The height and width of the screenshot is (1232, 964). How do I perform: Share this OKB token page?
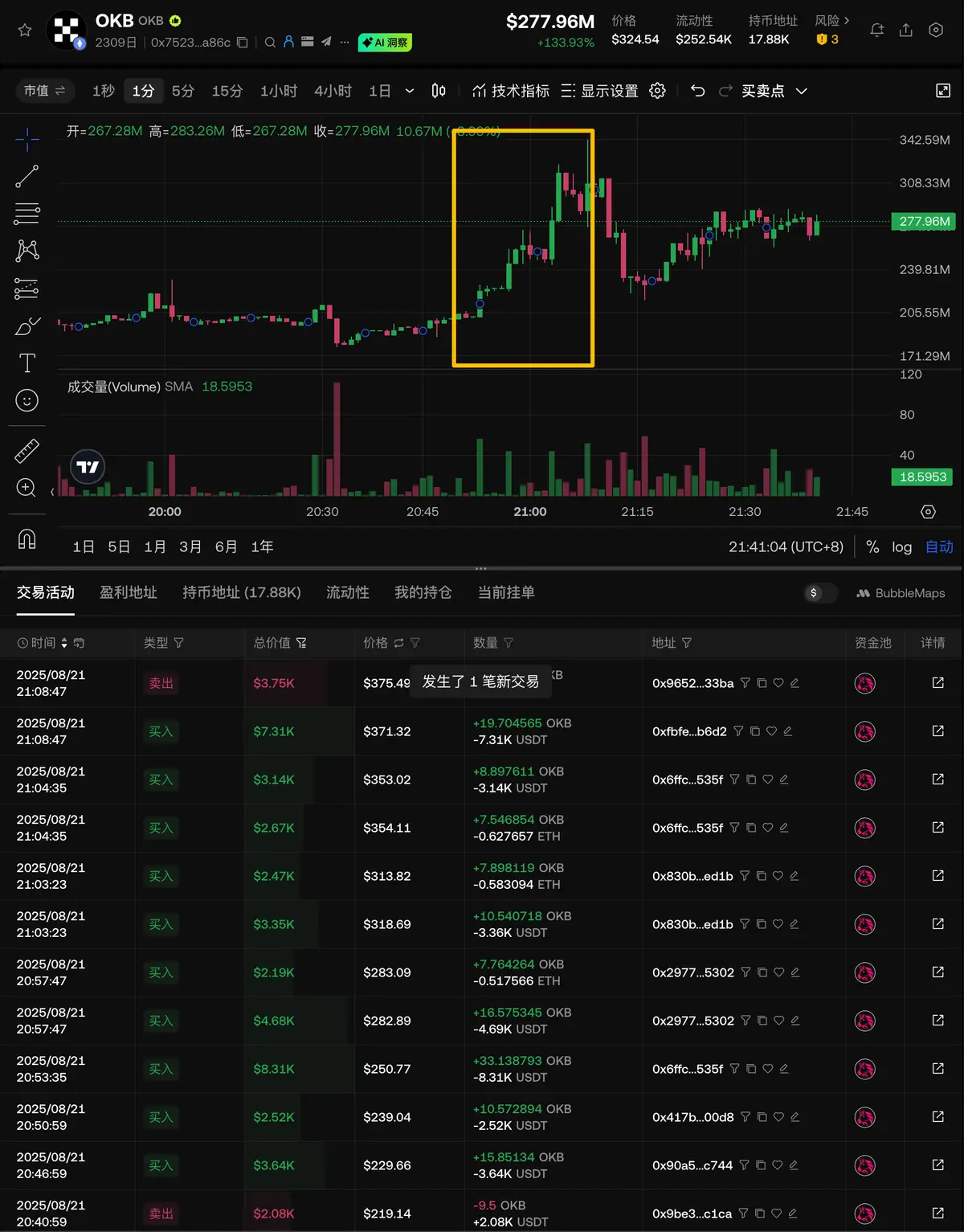click(906, 31)
